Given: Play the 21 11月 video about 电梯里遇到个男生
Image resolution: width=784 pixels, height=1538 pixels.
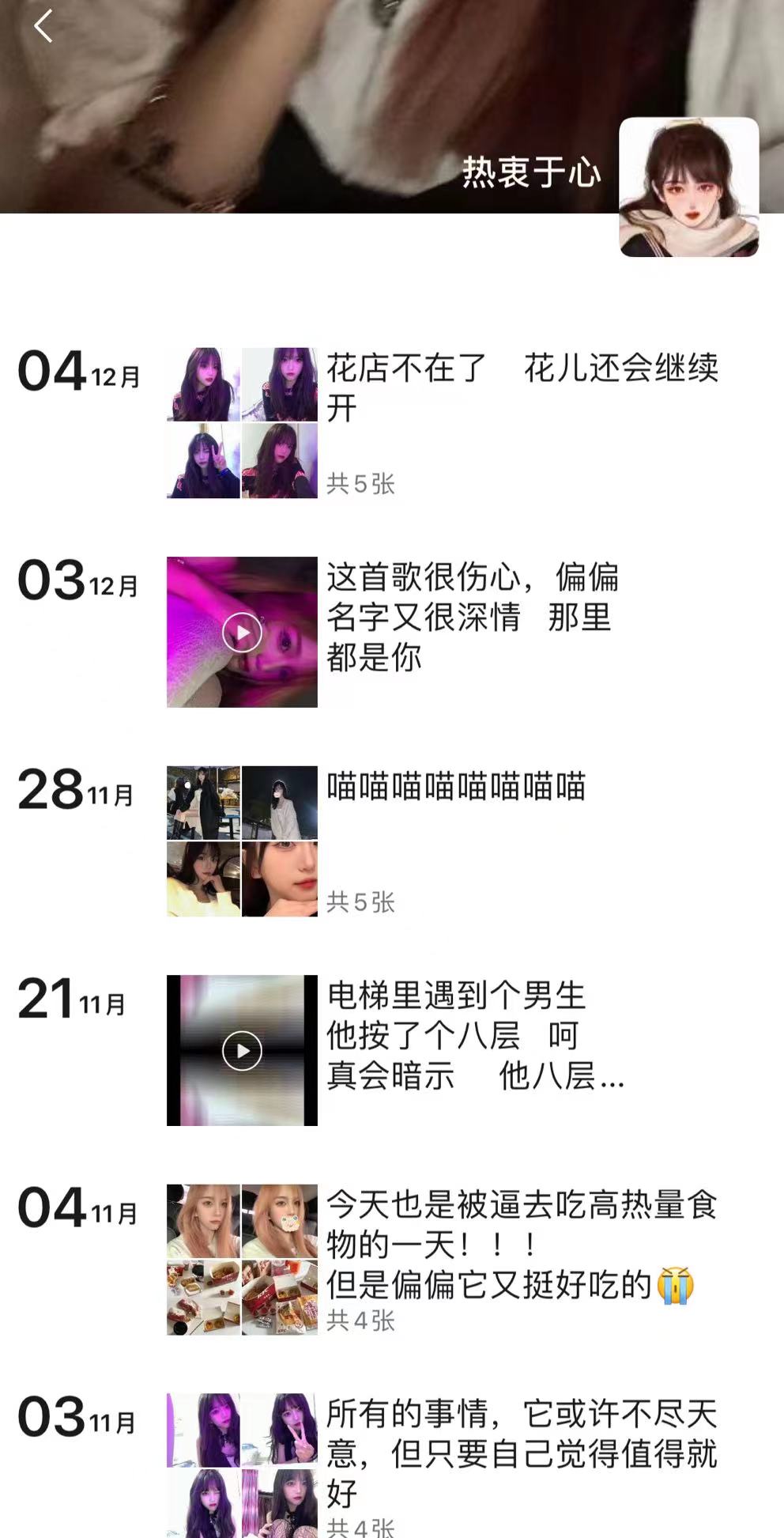Looking at the screenshot, I should point(242,1050).
